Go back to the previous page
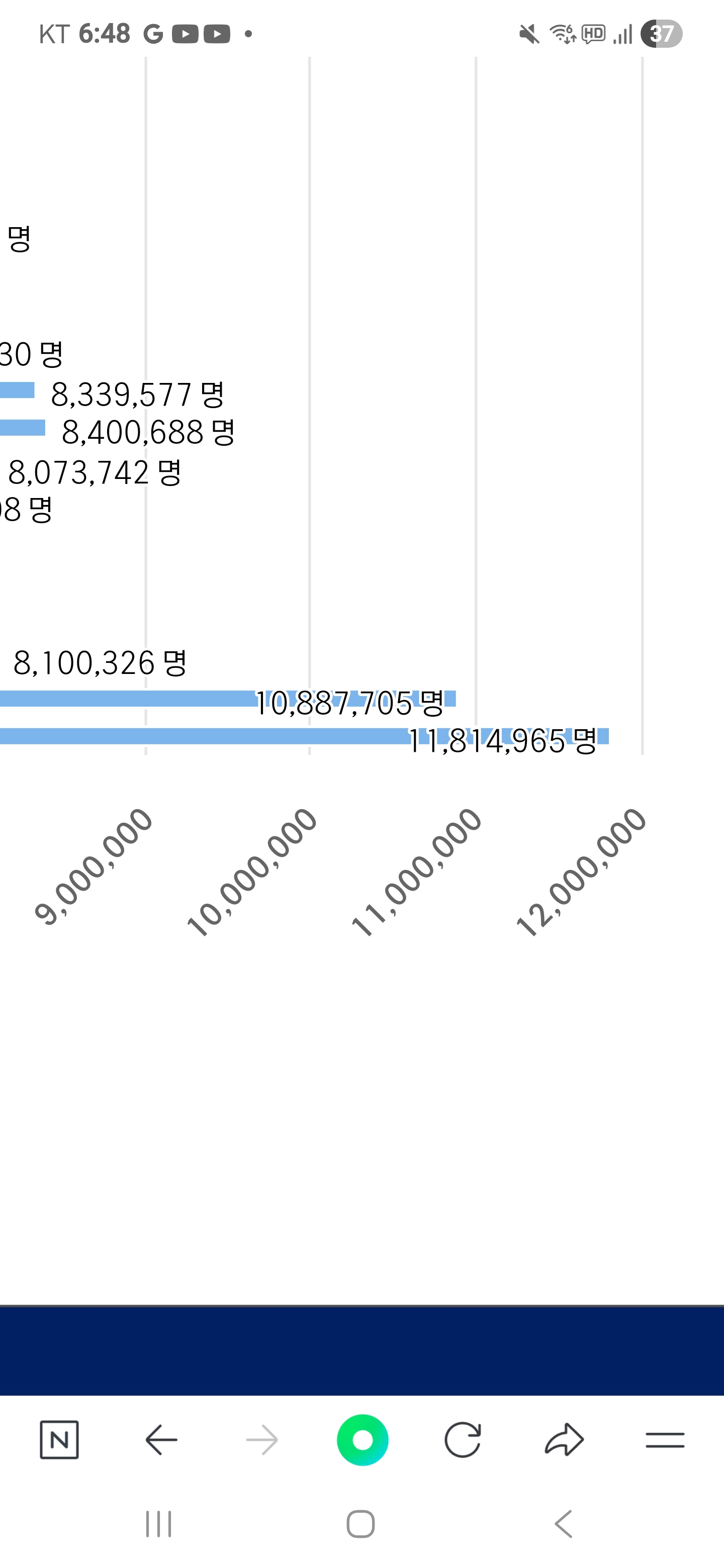The image size is (724, 1568). (x=161, y=1440)
